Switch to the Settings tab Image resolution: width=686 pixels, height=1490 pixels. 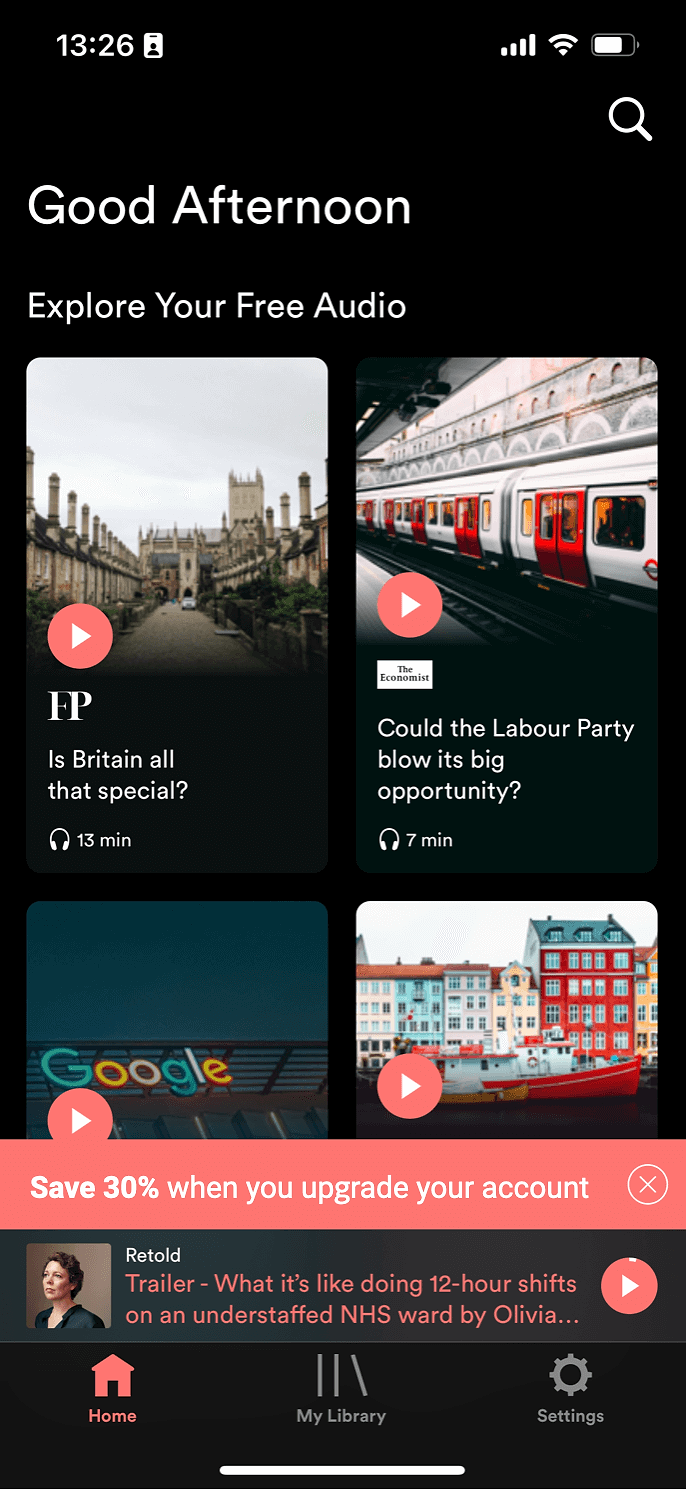(570, 1389)
